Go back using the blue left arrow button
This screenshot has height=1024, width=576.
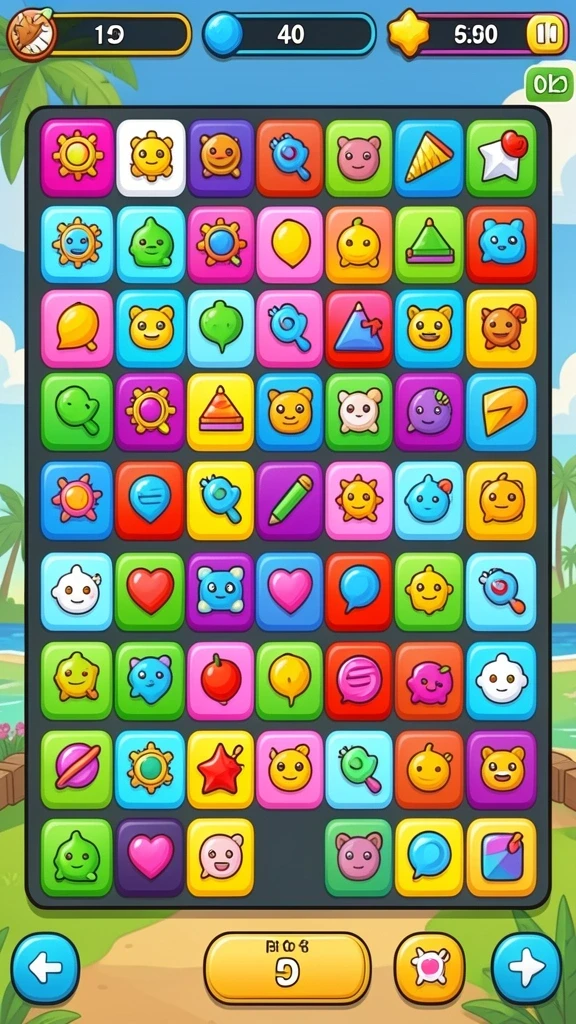46,968
